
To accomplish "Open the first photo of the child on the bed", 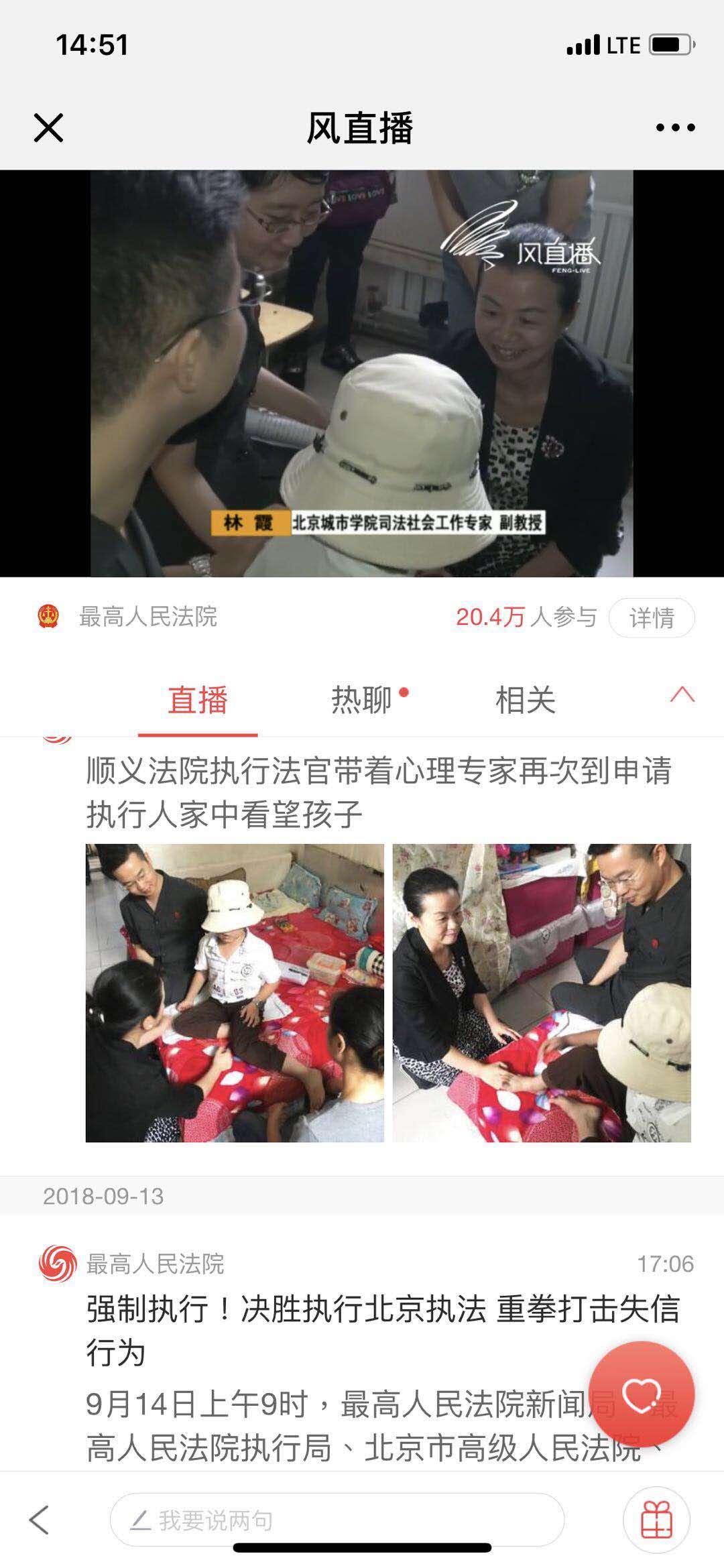I will tap(235, 993).
